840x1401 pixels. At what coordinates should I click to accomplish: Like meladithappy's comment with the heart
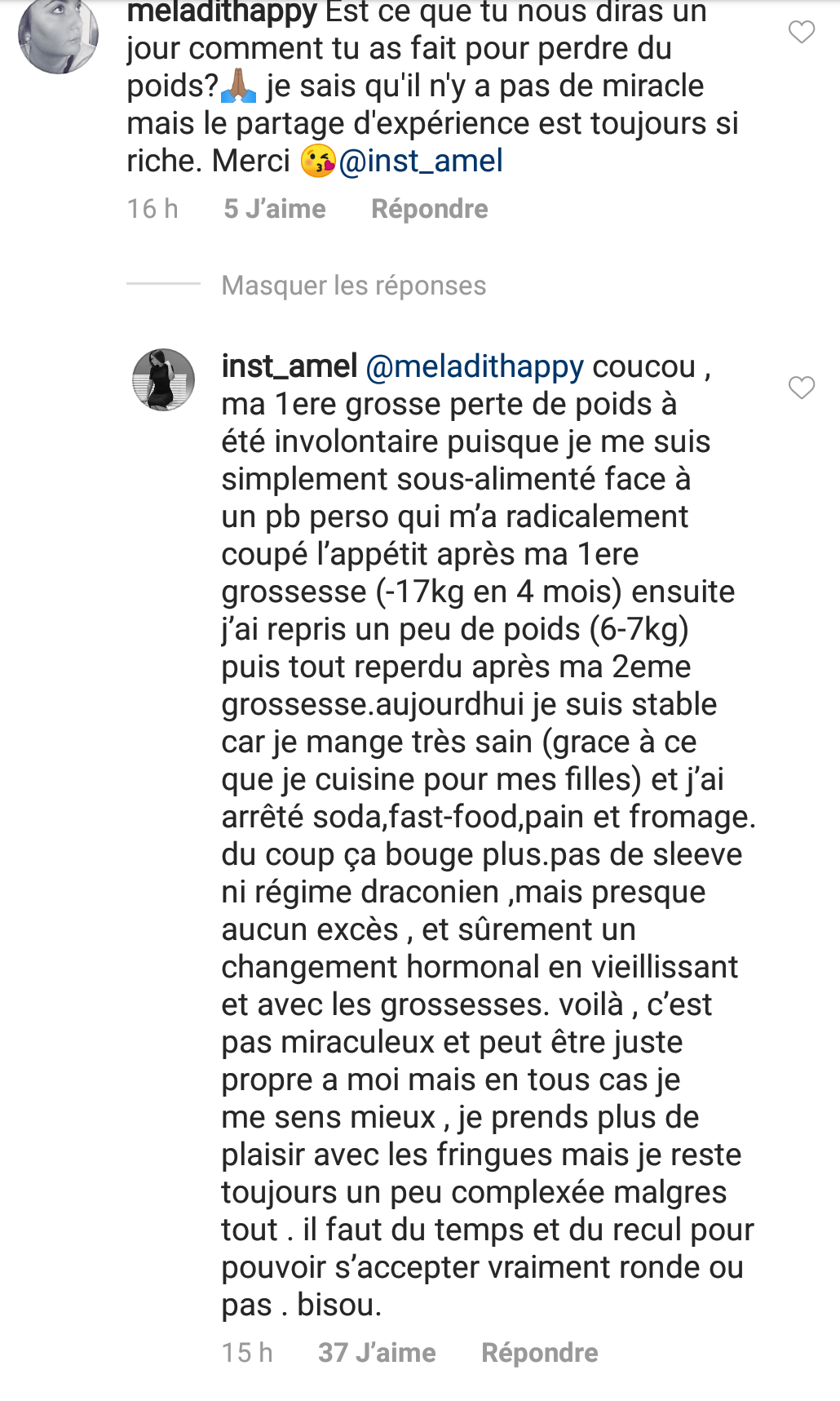click(802, 32)
